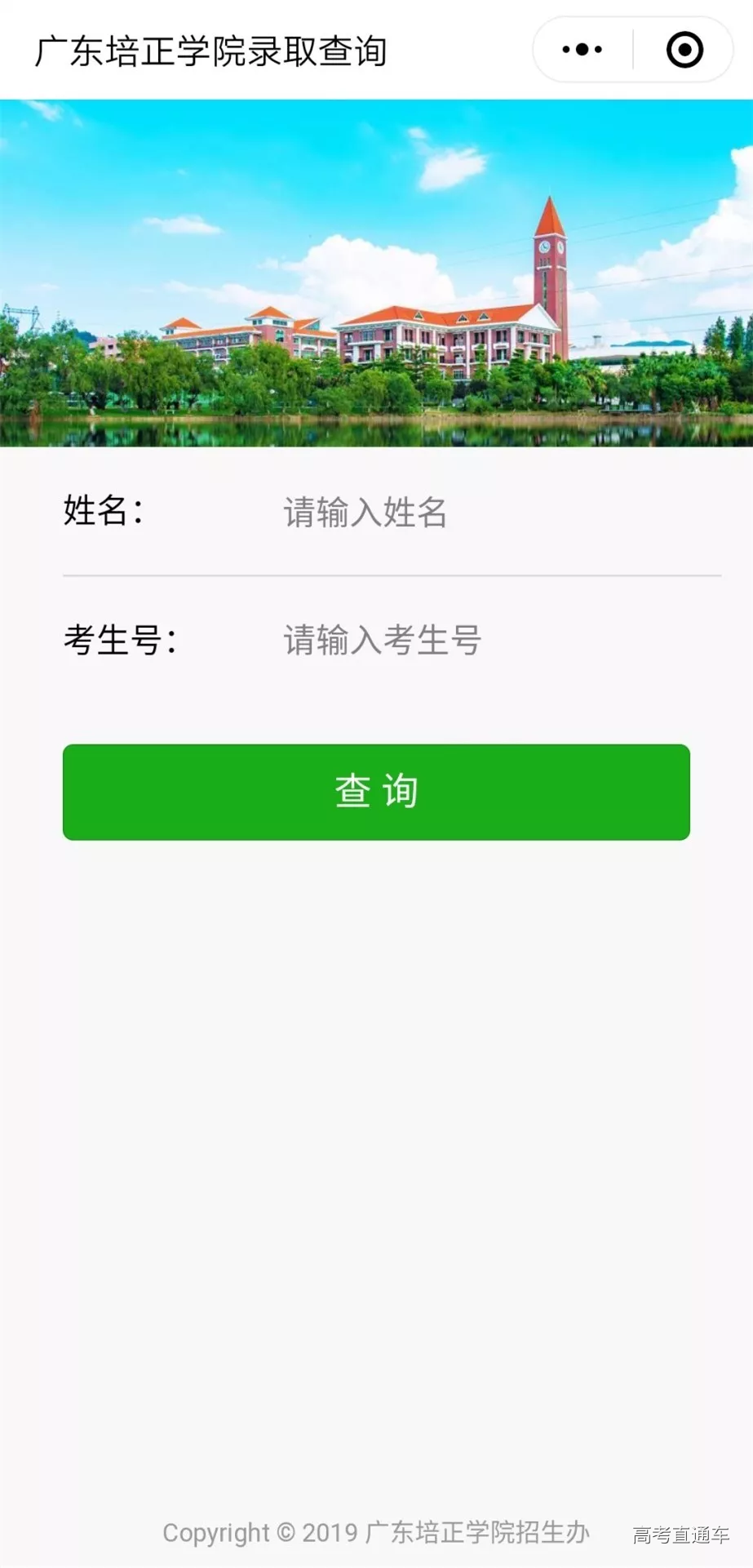The width and height of the screenshot is (753, 1568).
Task: Tap the green 查询 button
Action: pos(376,791)
